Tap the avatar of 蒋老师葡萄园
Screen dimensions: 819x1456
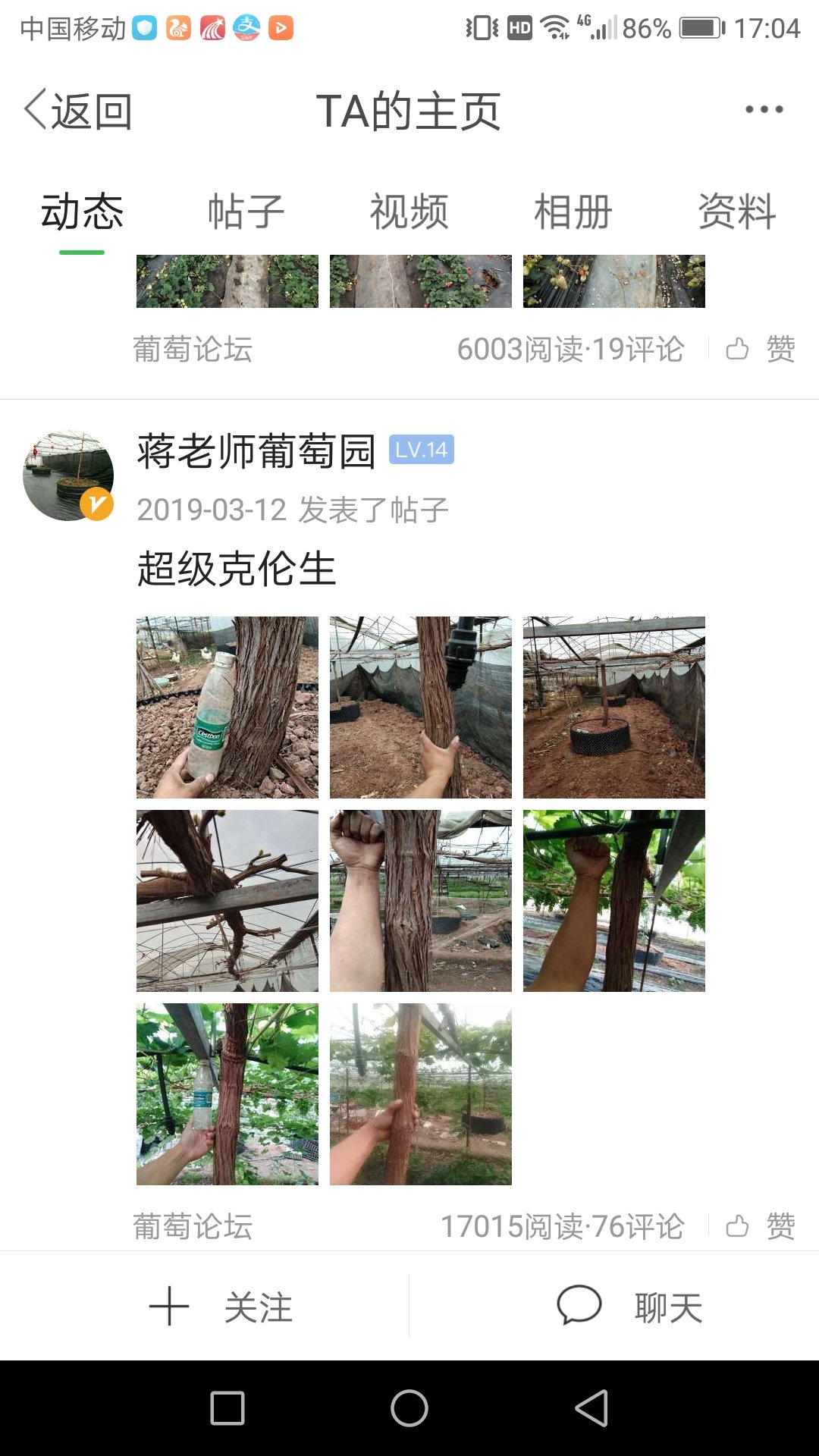[x=68, y=475]
